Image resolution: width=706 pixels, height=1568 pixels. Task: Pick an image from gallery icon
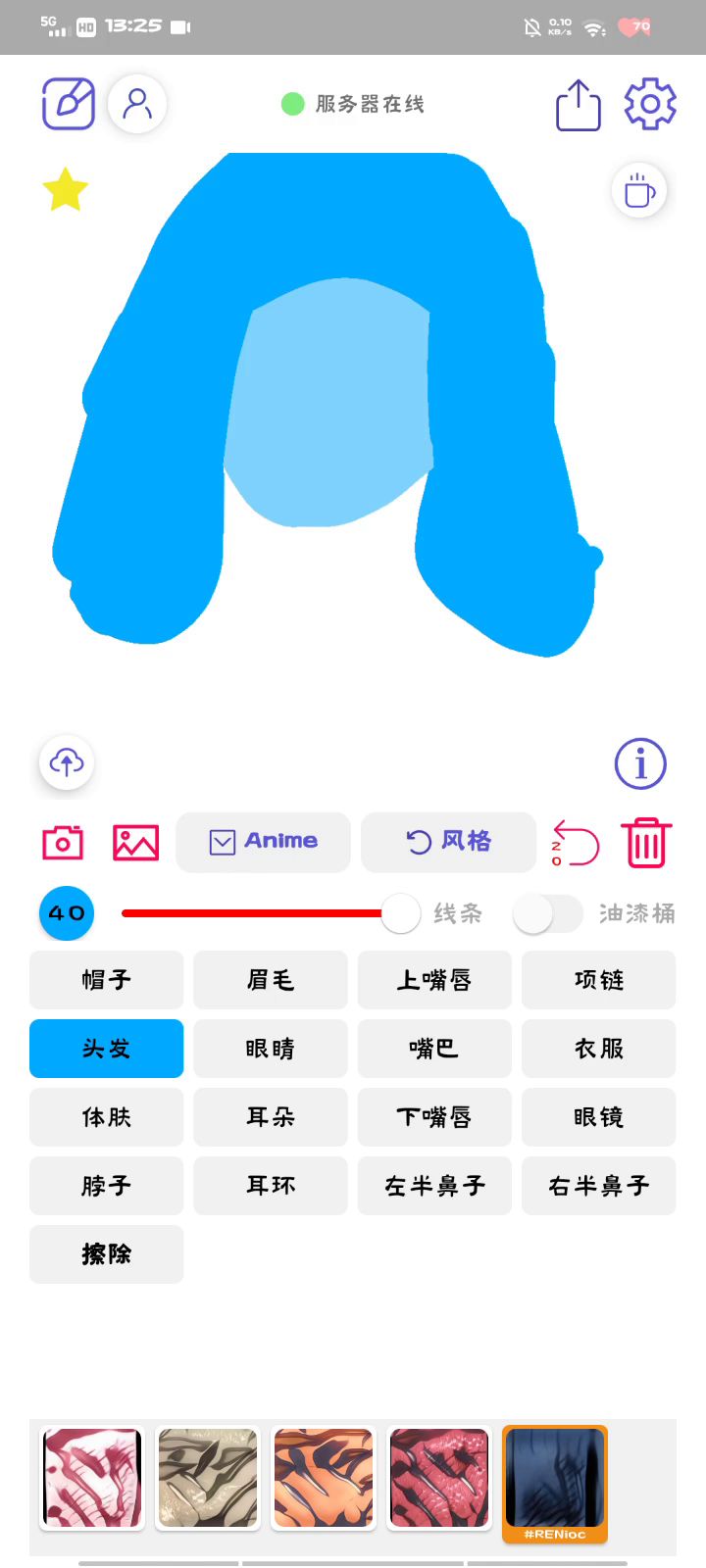pos(135,843)
